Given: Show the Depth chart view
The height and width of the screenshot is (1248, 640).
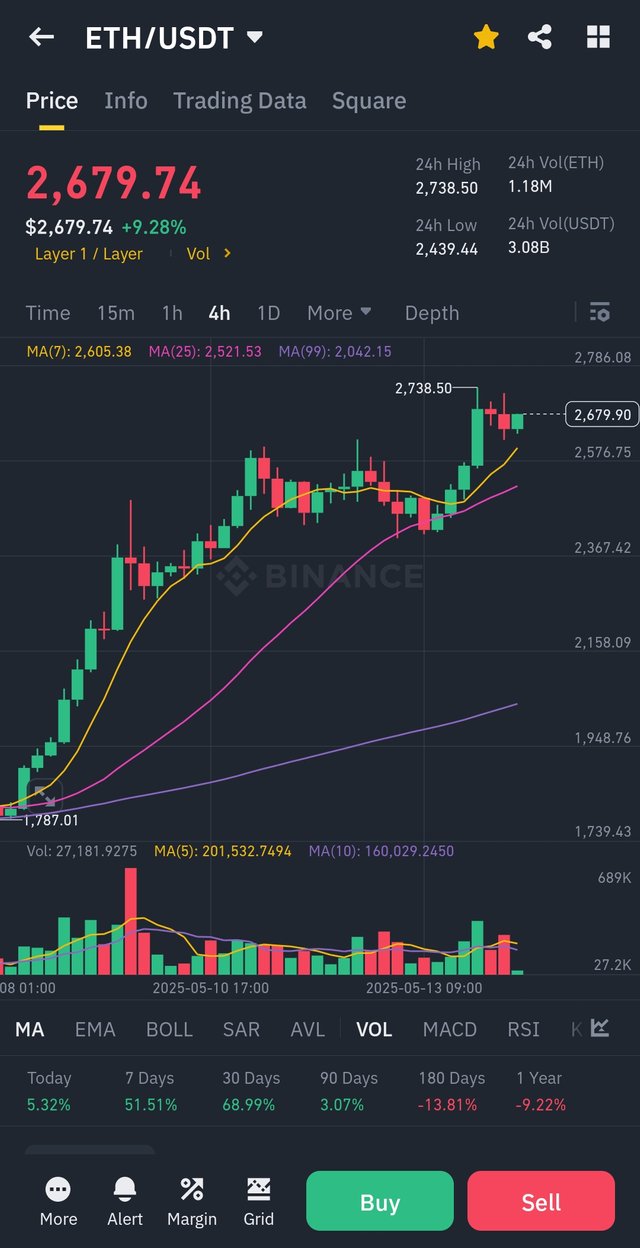Looking at the screenshot, I should (432, 313).
